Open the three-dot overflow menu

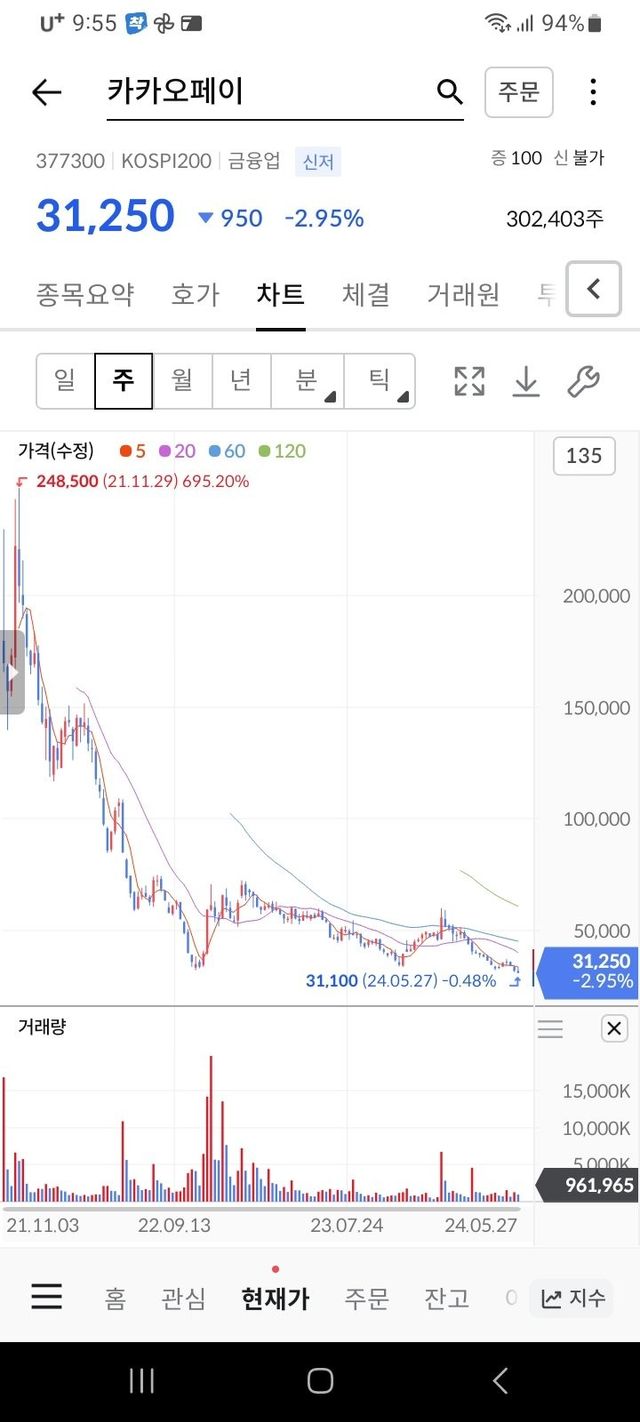(593, 92)
